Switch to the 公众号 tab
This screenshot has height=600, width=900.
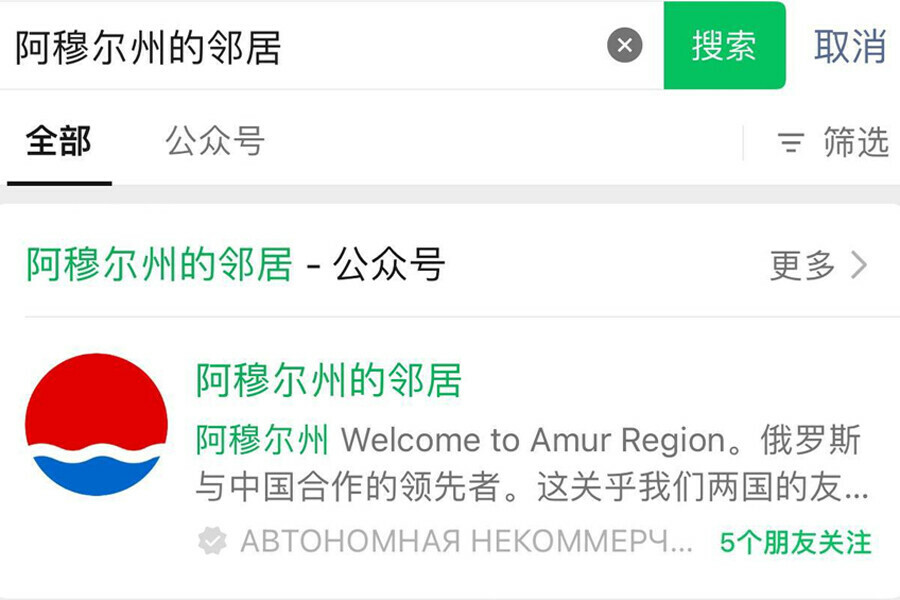(215, 142)
